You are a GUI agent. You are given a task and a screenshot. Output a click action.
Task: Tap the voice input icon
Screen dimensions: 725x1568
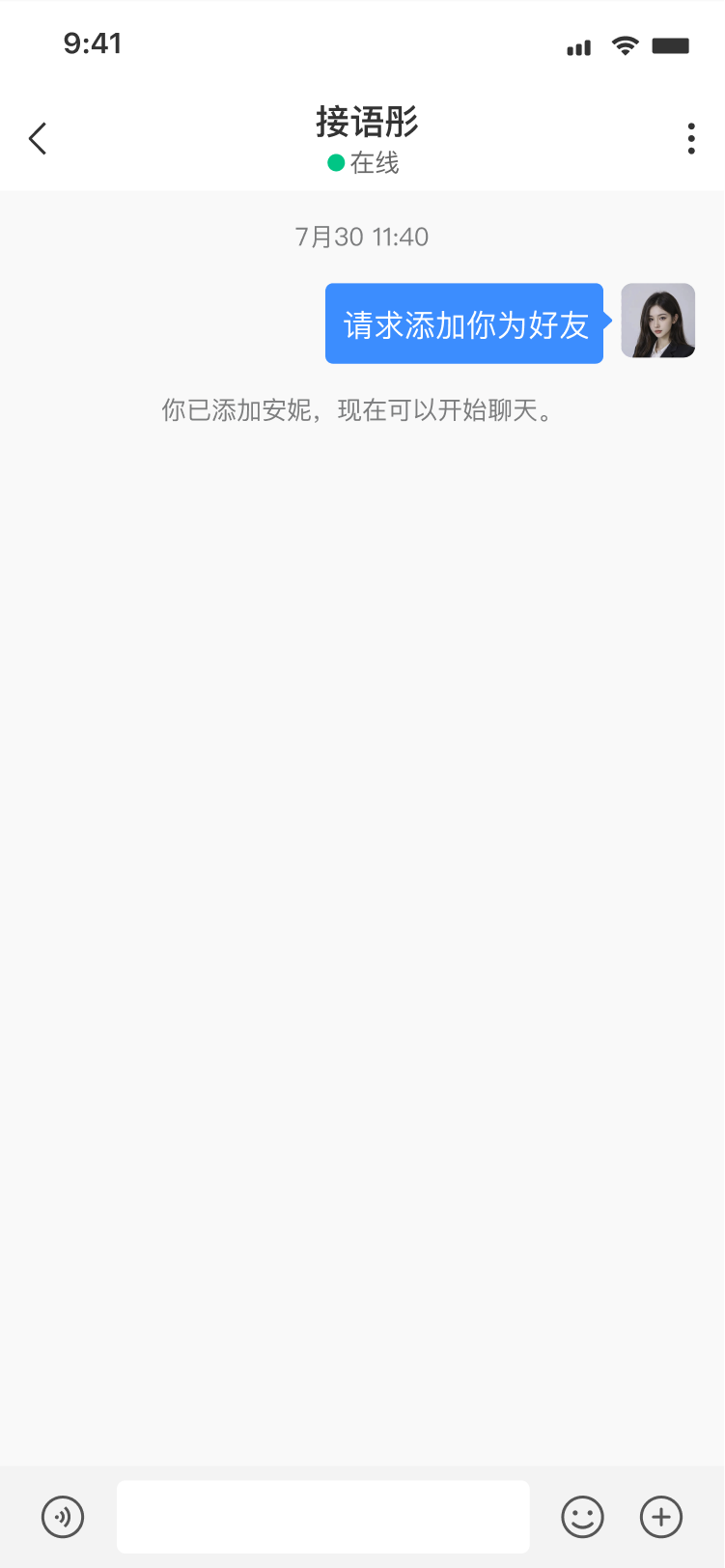[63, 1517]
